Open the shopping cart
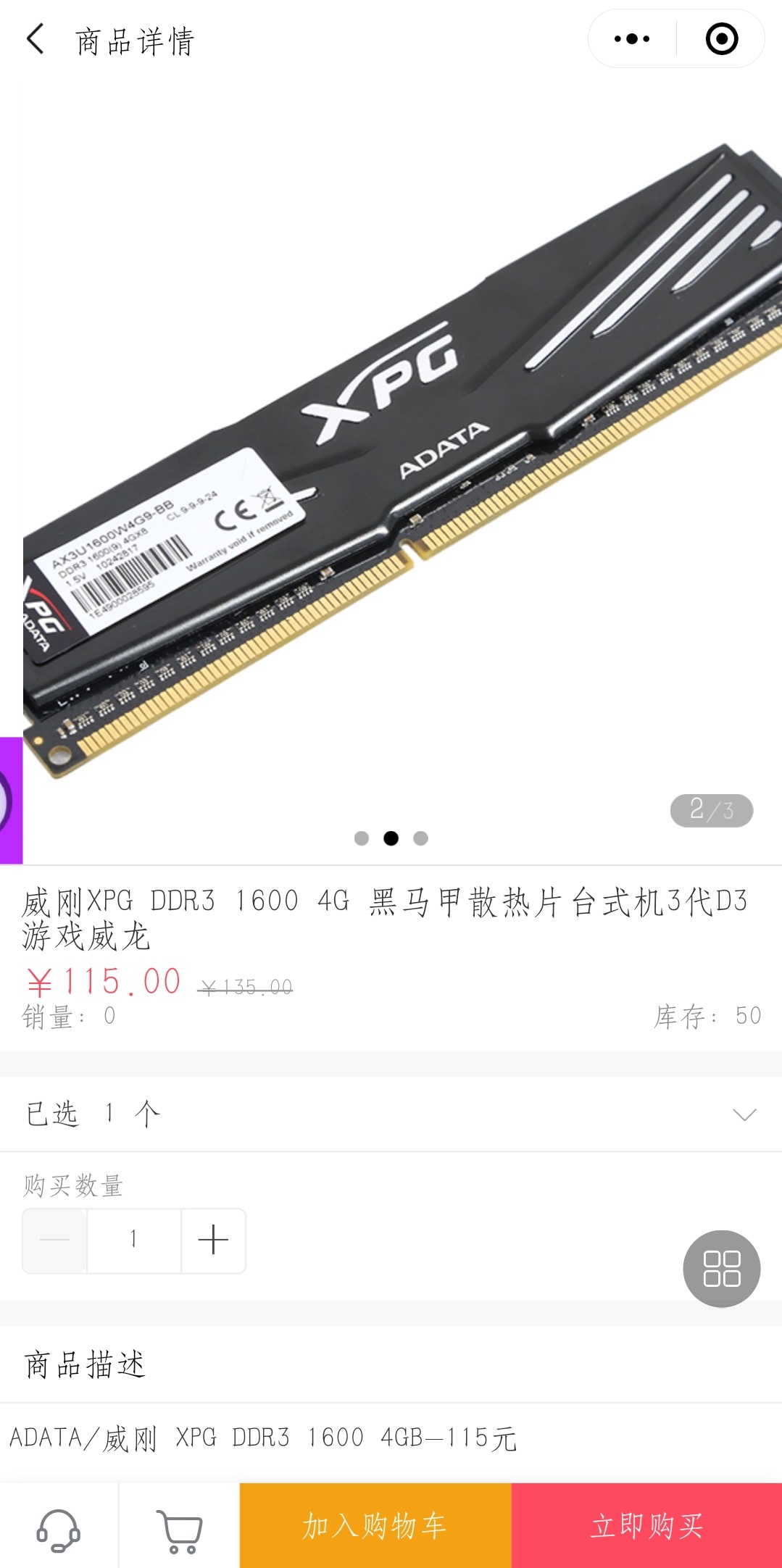782x1568 pixels. pyautogui.click(x=179, y=1527)
